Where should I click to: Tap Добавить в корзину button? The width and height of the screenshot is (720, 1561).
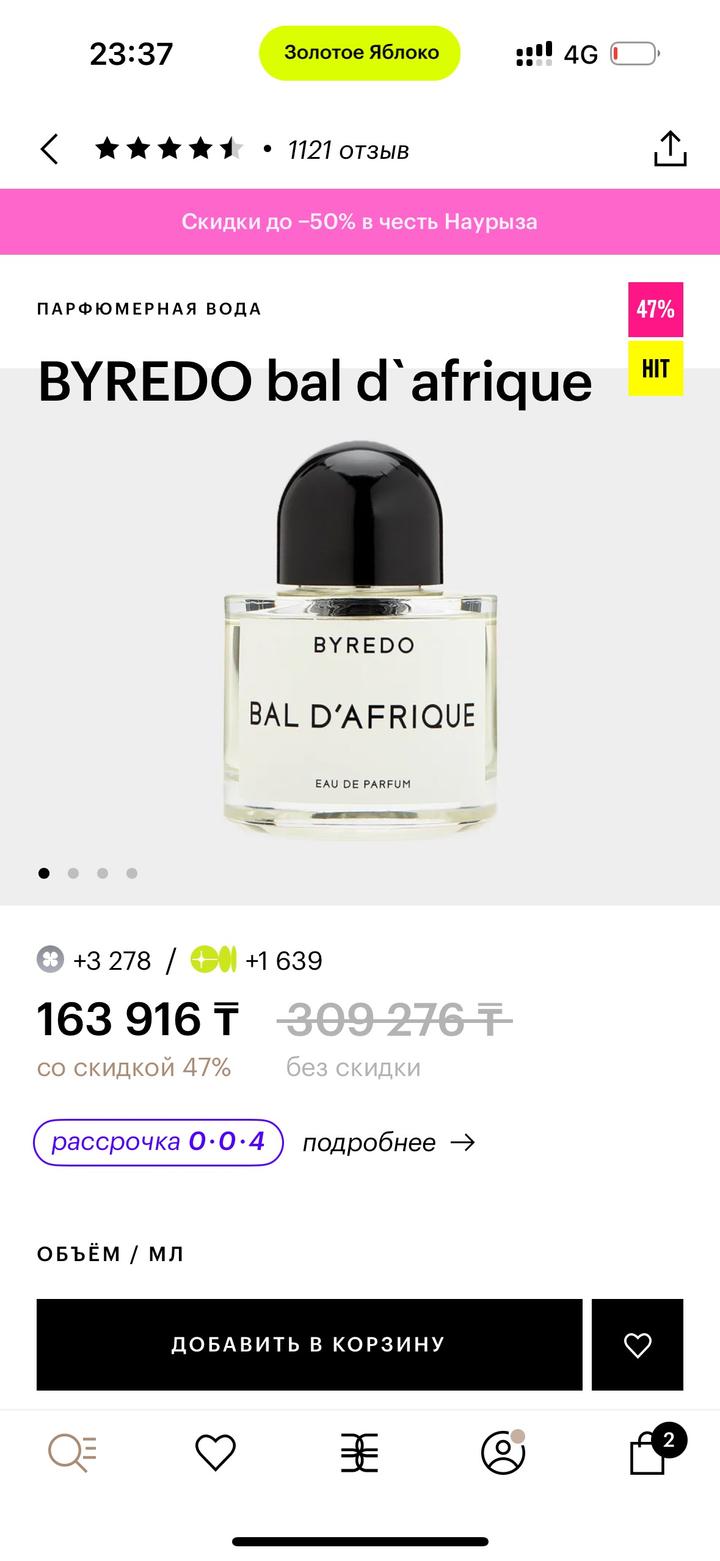pyautogui.click(x=309, y=1344)
